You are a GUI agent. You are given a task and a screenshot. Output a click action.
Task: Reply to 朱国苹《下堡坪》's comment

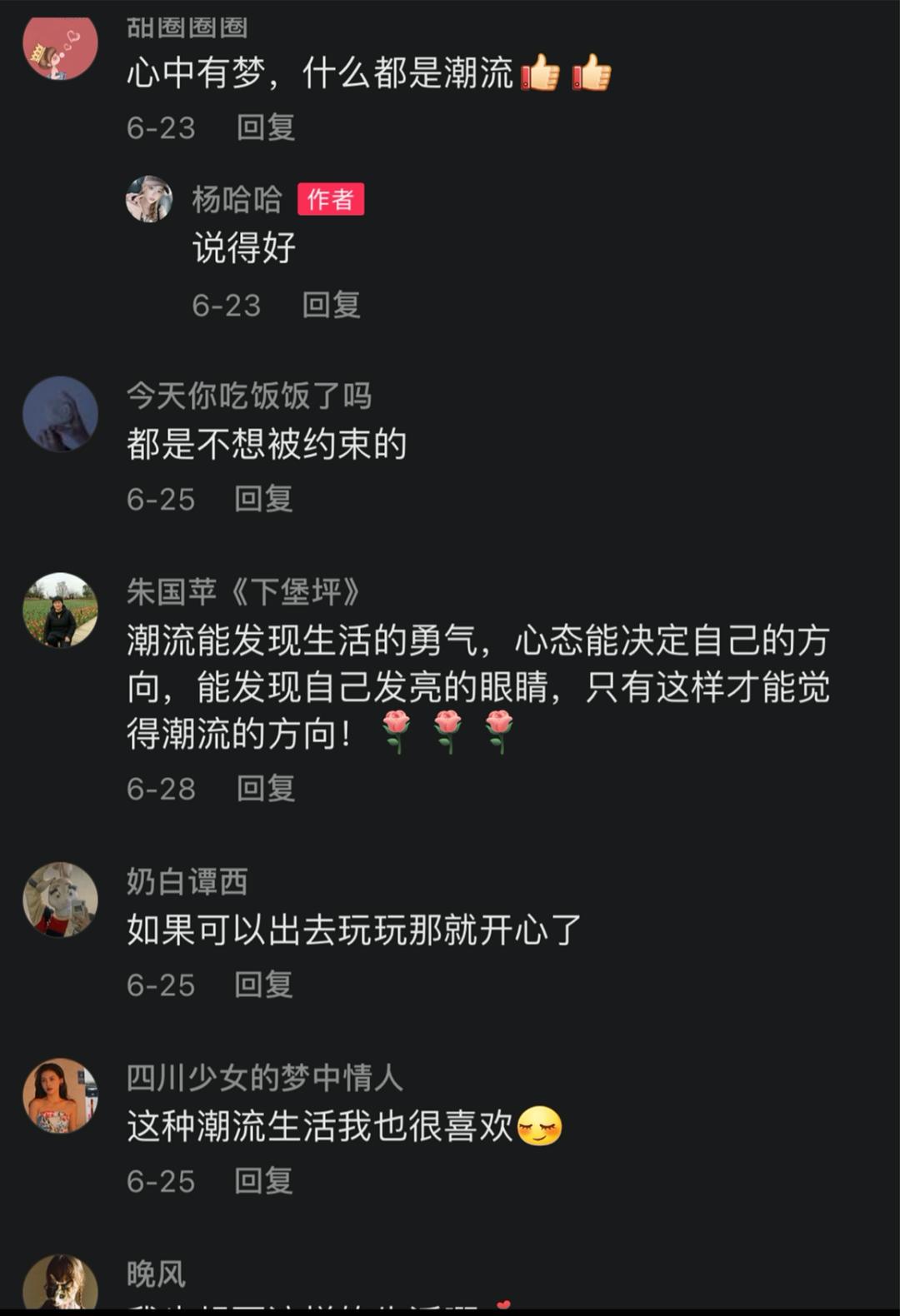point(266,788)
